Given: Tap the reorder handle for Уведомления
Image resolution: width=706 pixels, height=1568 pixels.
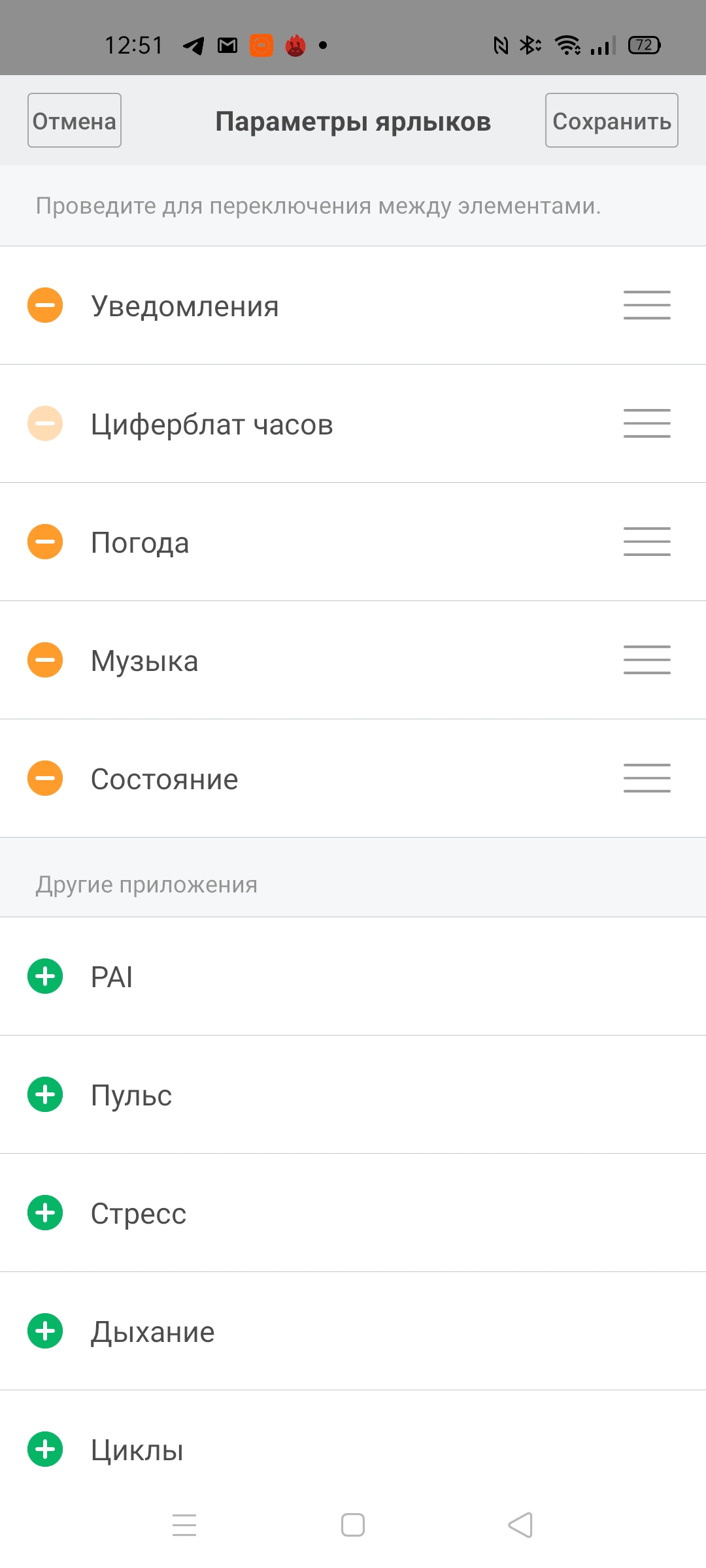Looking at the screenshot, I should tap(647, 305).
